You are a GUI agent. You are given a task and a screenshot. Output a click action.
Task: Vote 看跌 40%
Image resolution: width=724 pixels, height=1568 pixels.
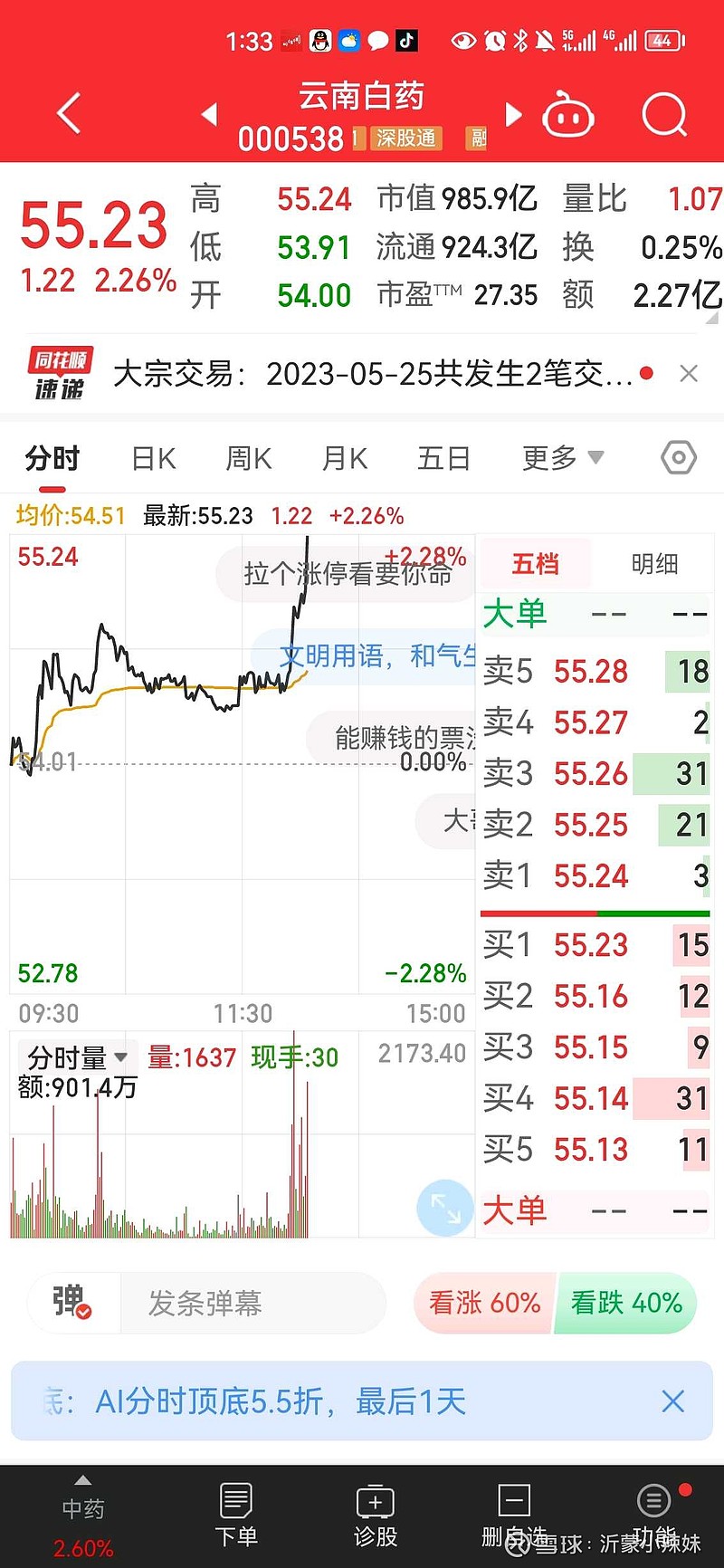(625, 1304)
